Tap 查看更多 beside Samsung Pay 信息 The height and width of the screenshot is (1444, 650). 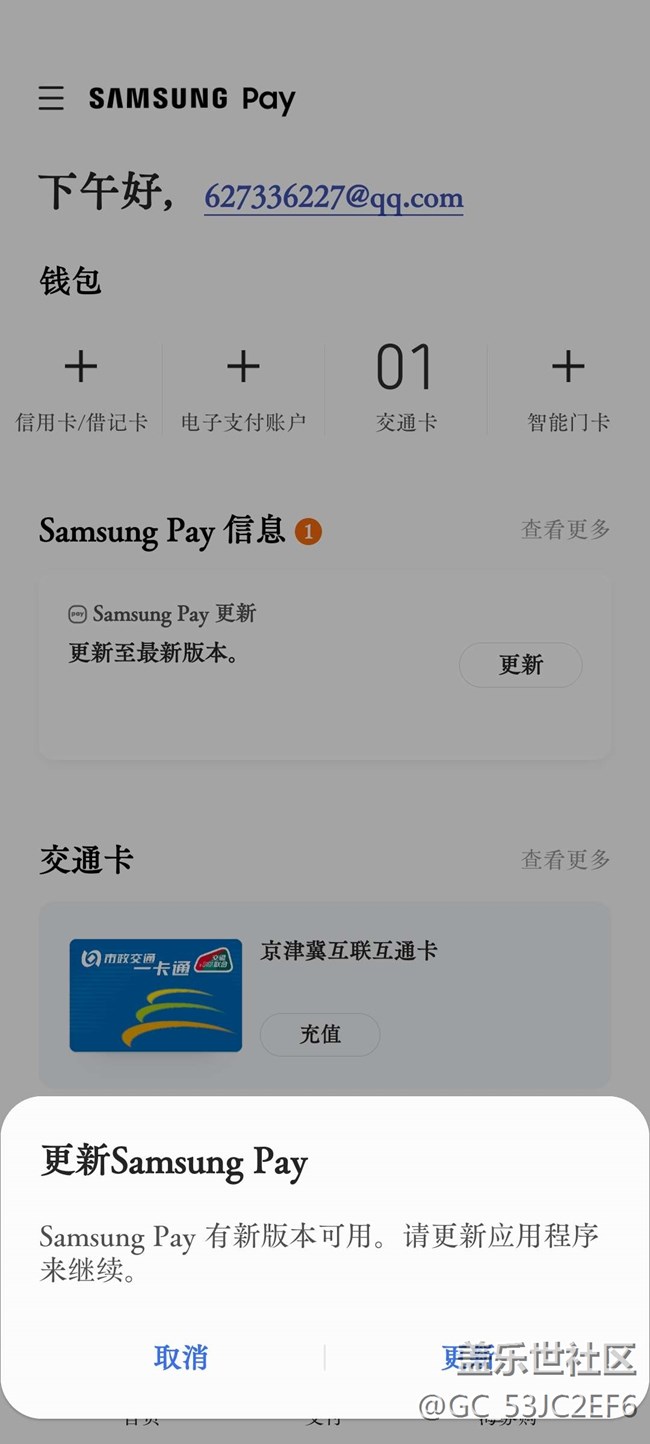coord(565,529)
